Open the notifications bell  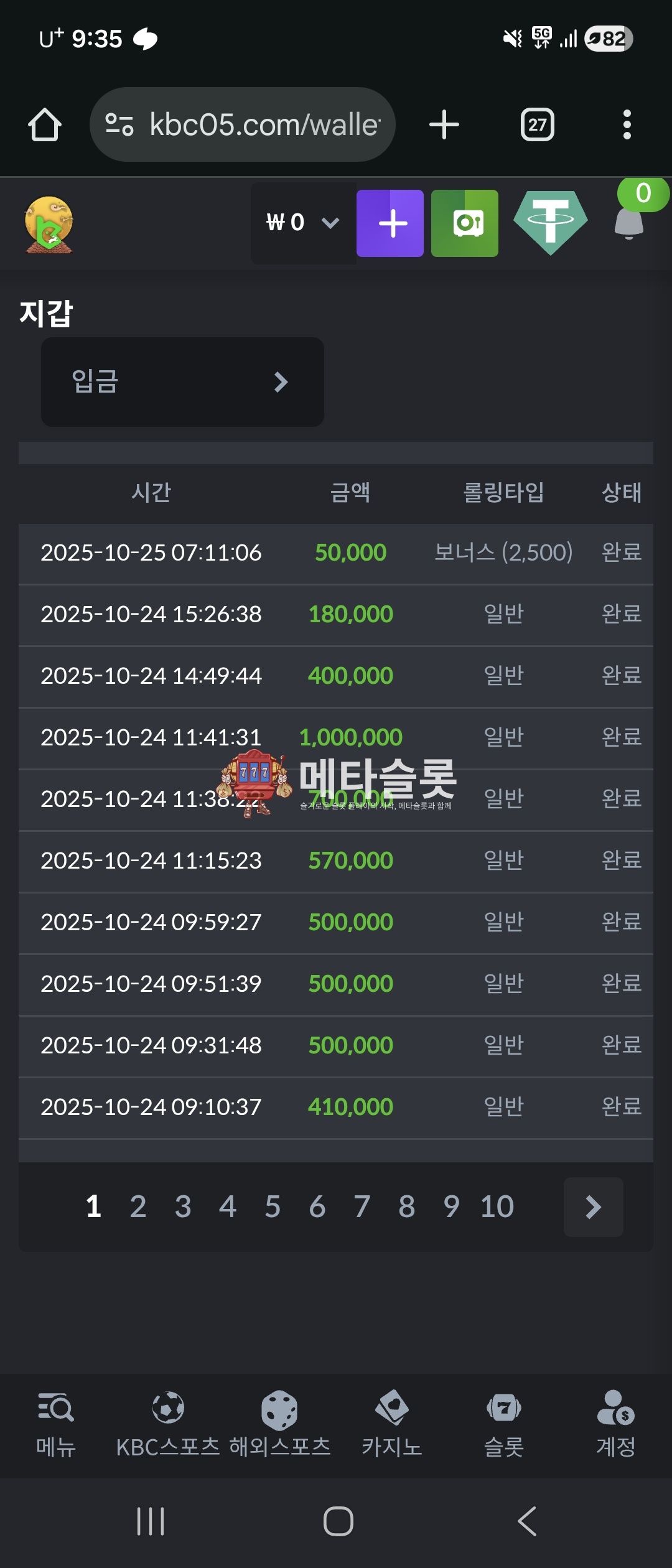(x=629, y=222)
